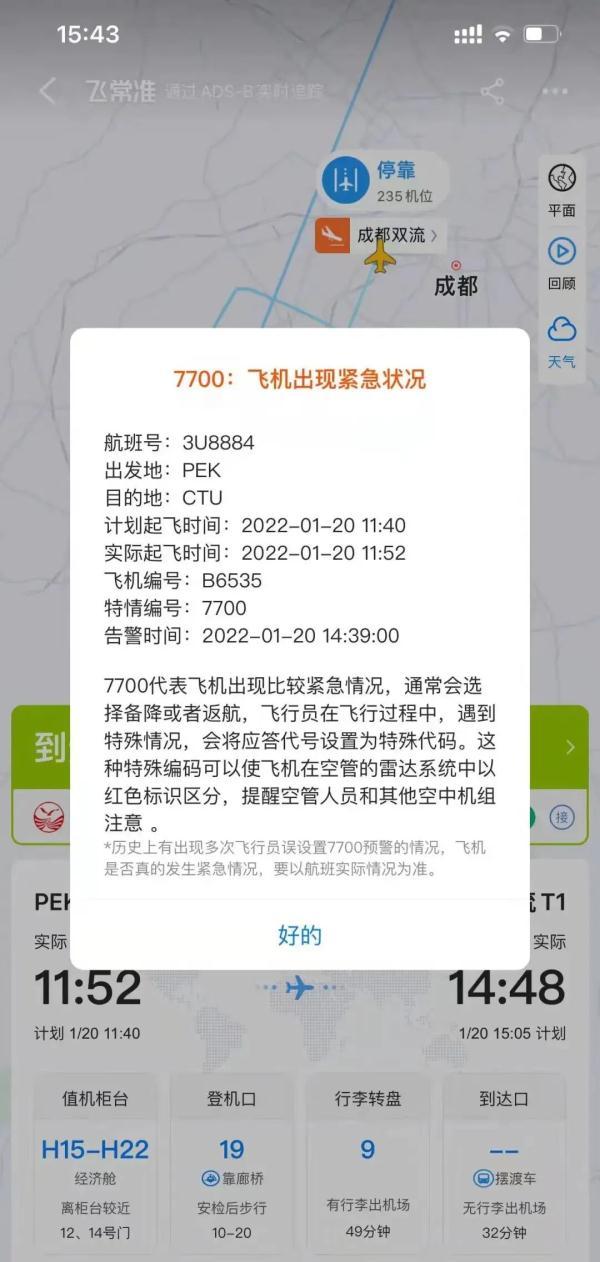
Task: Show the 天气 weather layer
Action: (562, 339)
